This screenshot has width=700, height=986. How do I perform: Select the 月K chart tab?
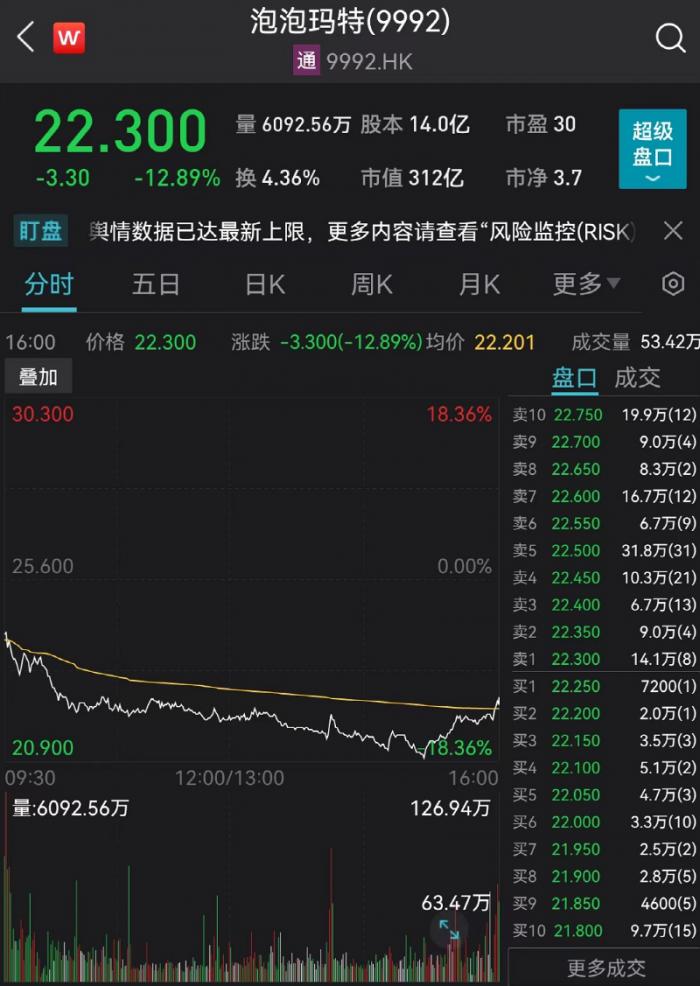coord(478,284)
